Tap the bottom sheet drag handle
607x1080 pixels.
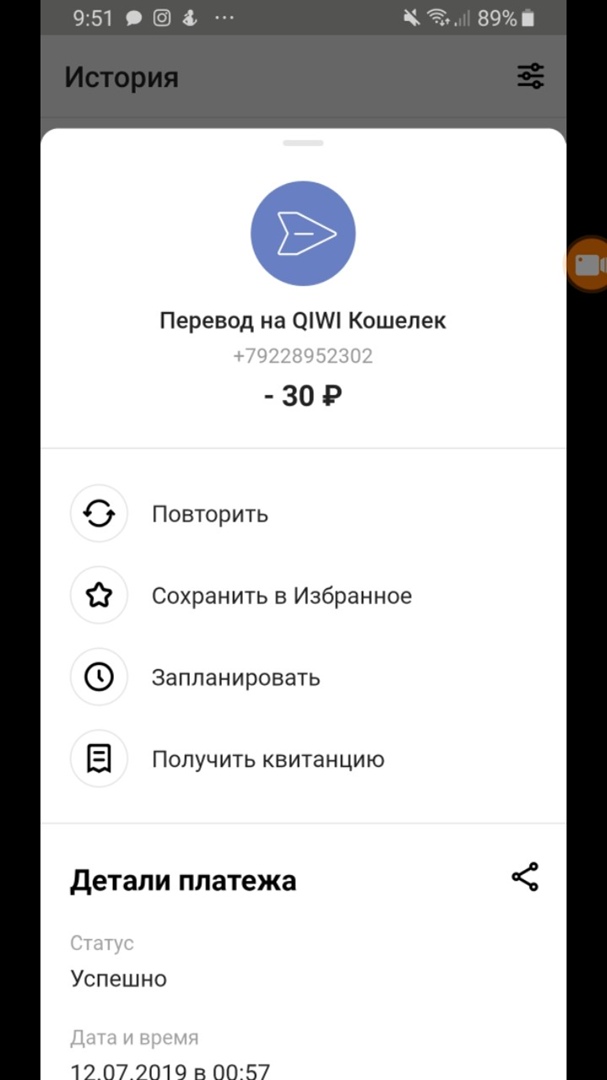point(303,143)
